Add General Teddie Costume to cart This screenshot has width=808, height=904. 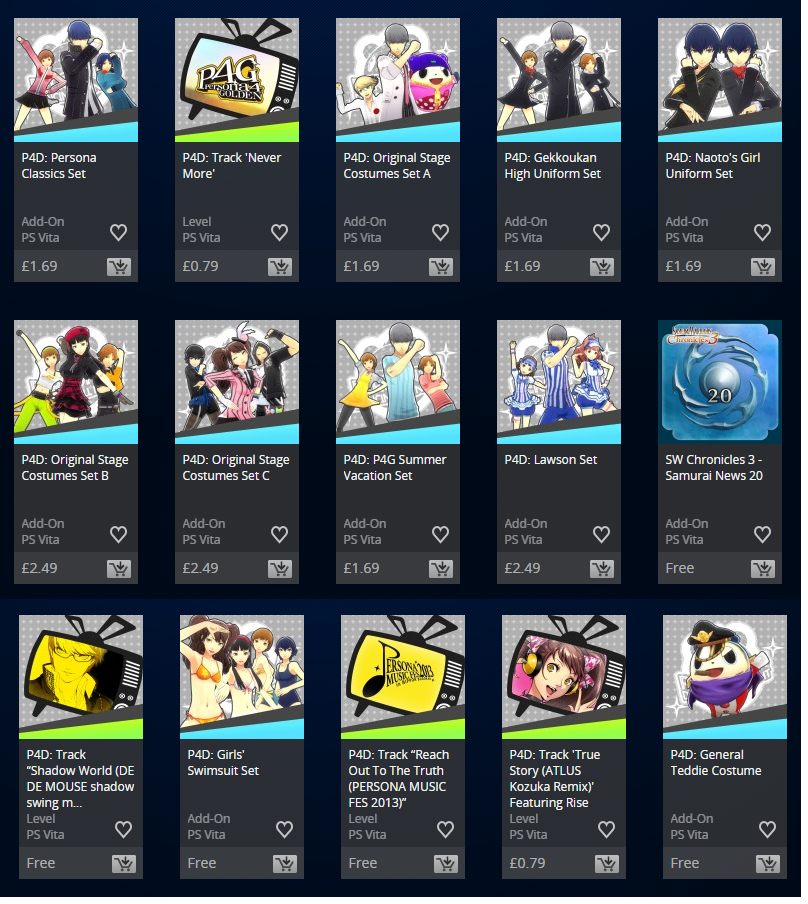[x=767, y=864]
